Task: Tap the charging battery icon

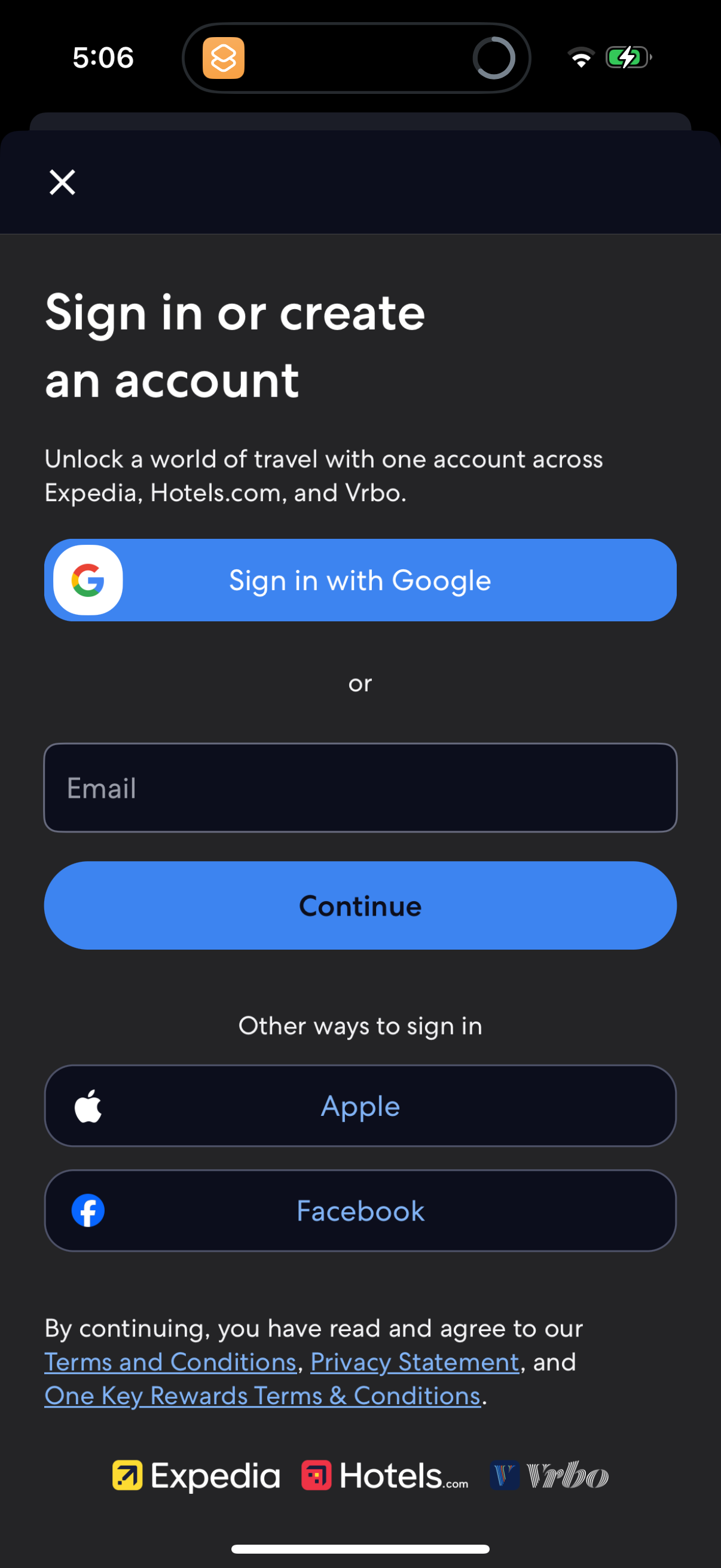Action: 627,57
